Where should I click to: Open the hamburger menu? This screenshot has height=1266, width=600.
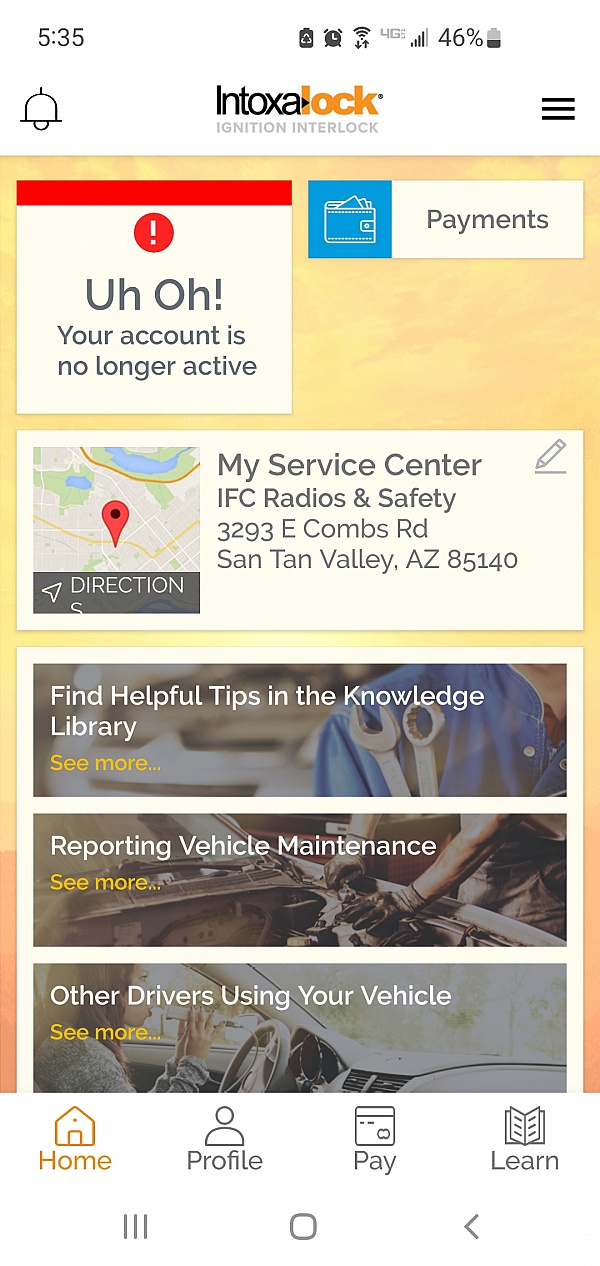coord(558,109)
